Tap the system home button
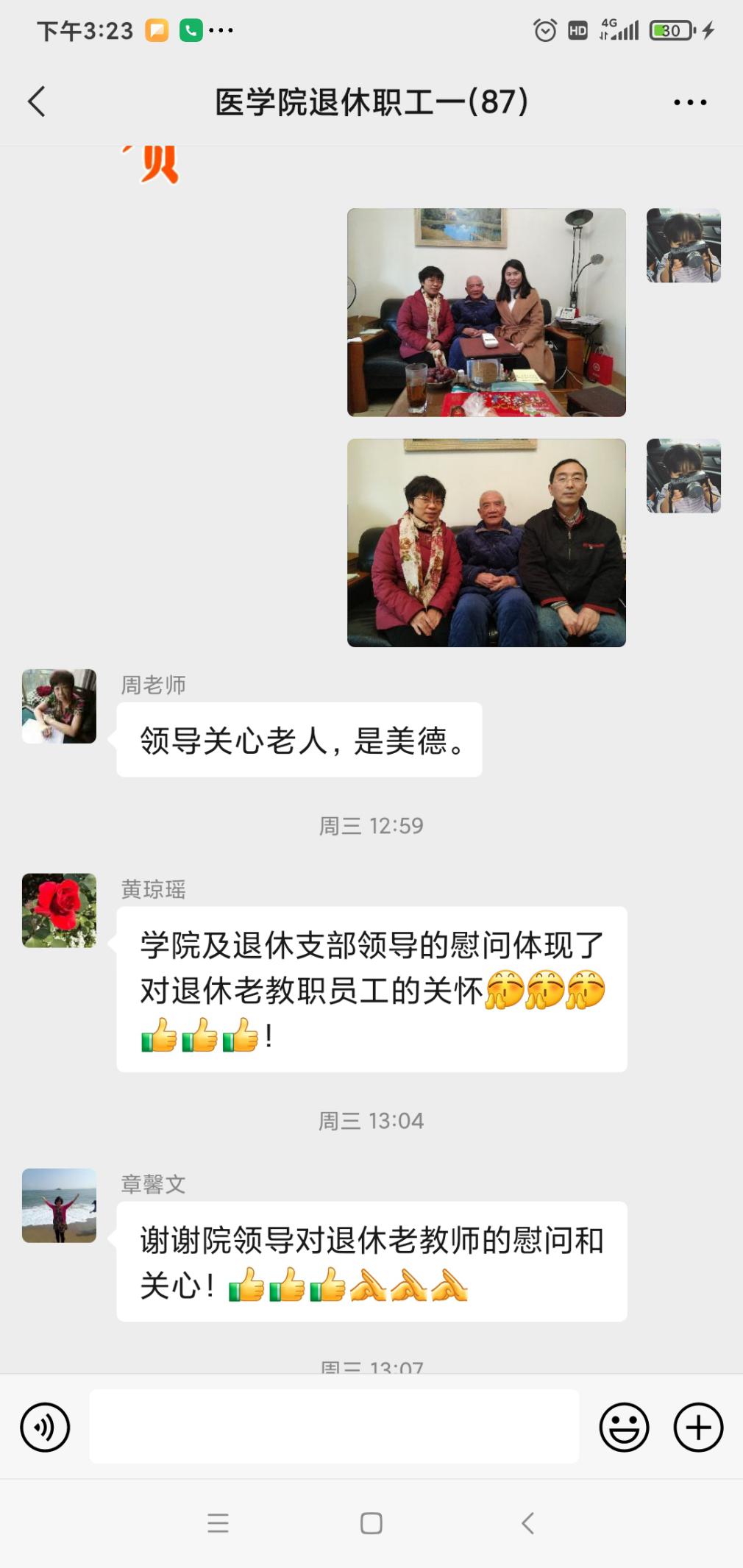This screenshot has height=1568, width=743. point(371,1523)
